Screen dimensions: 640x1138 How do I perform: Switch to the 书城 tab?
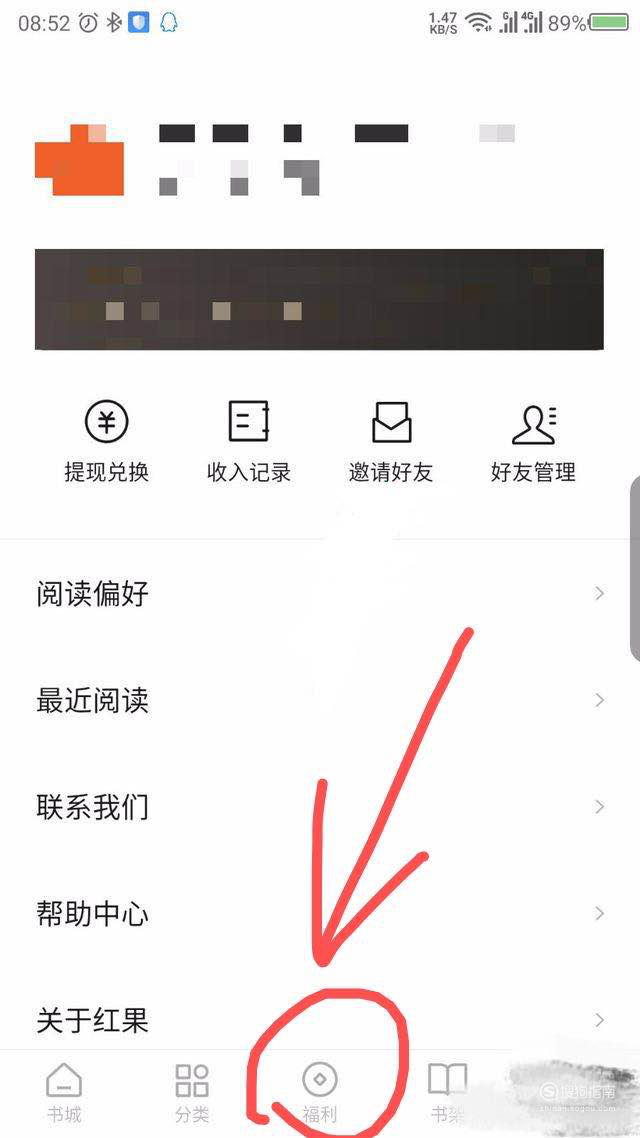click(64, 1093)
